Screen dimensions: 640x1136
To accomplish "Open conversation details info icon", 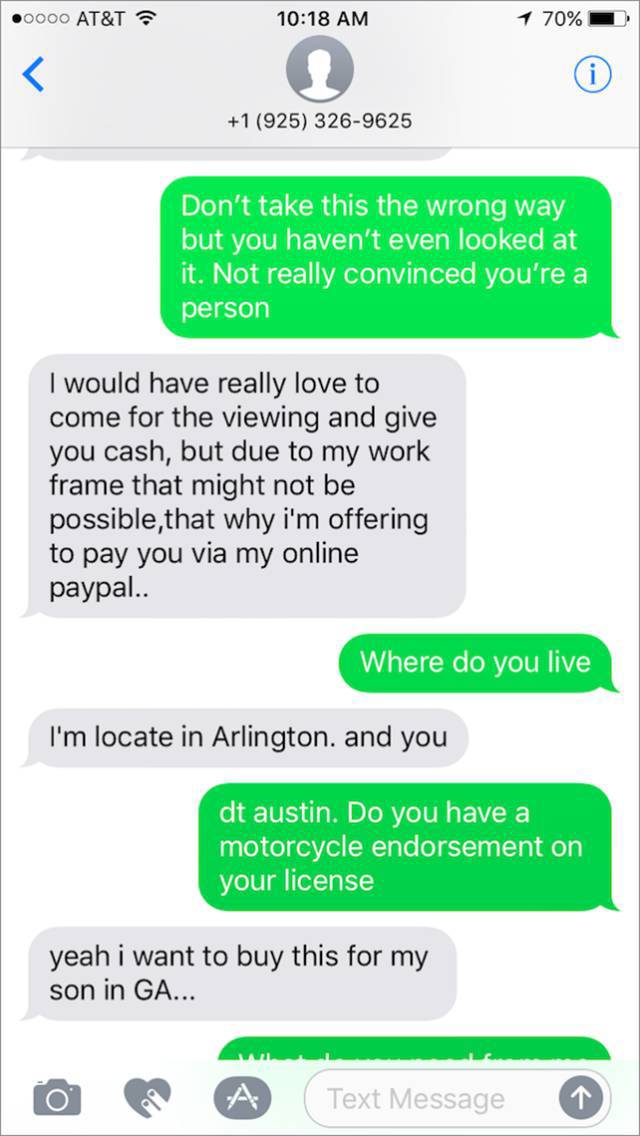I will 593,75.
